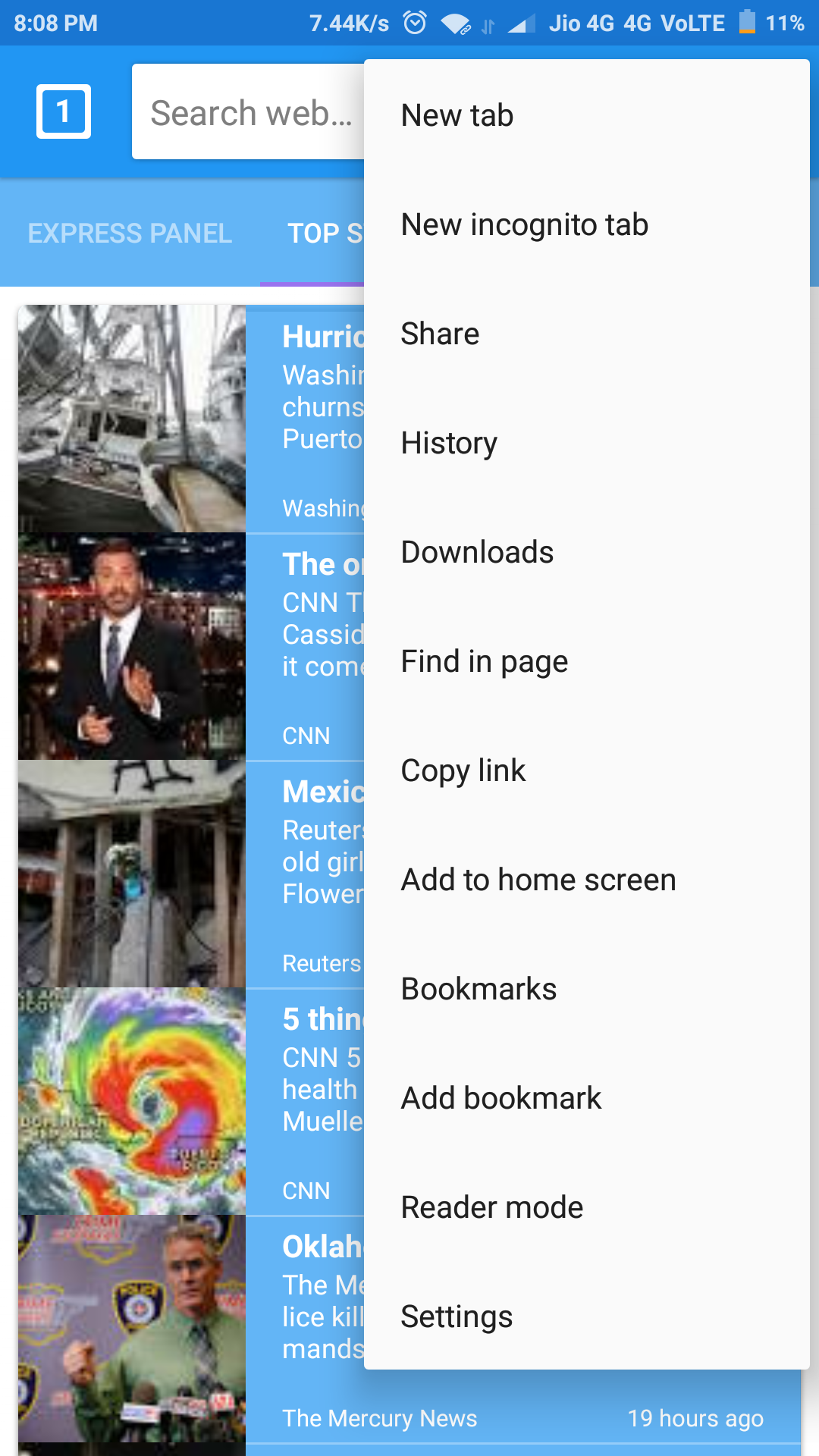The height and width of the screenshot is (1456, 819).
Task: Open the 5 things CNN story
Action: click(132, 1101)
